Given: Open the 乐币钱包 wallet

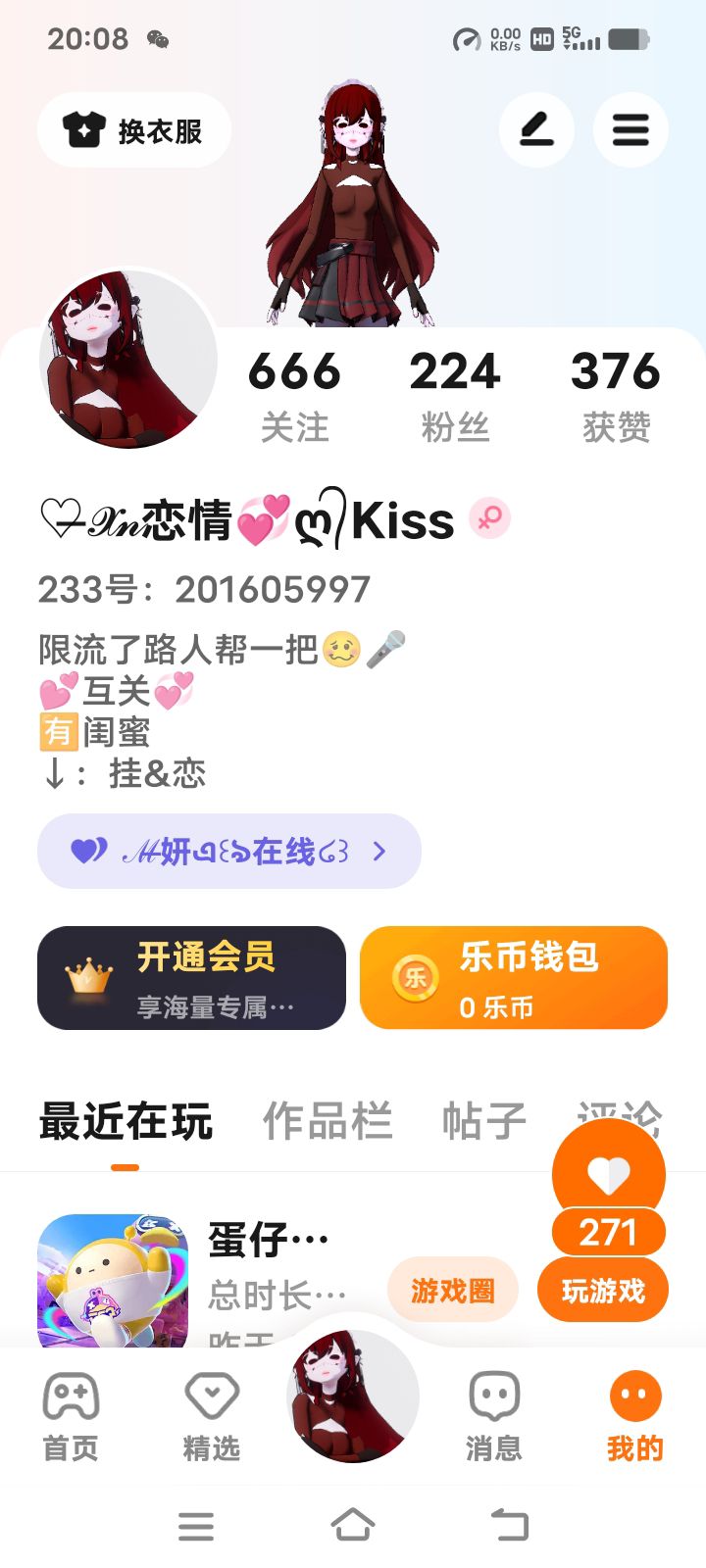Looking at the screenshot, I should [514, 978].
